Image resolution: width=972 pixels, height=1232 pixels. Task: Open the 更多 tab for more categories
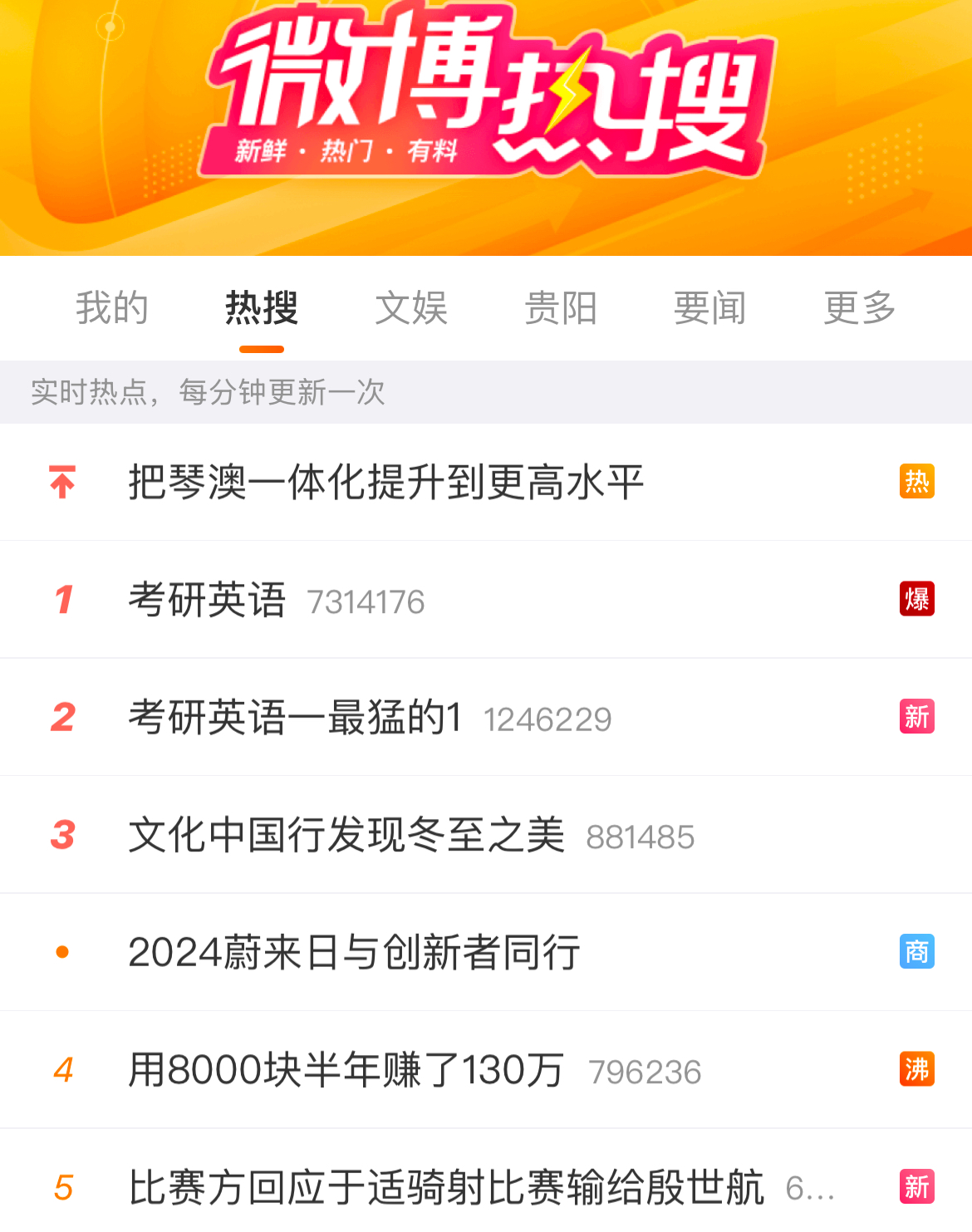click(859, 308)
